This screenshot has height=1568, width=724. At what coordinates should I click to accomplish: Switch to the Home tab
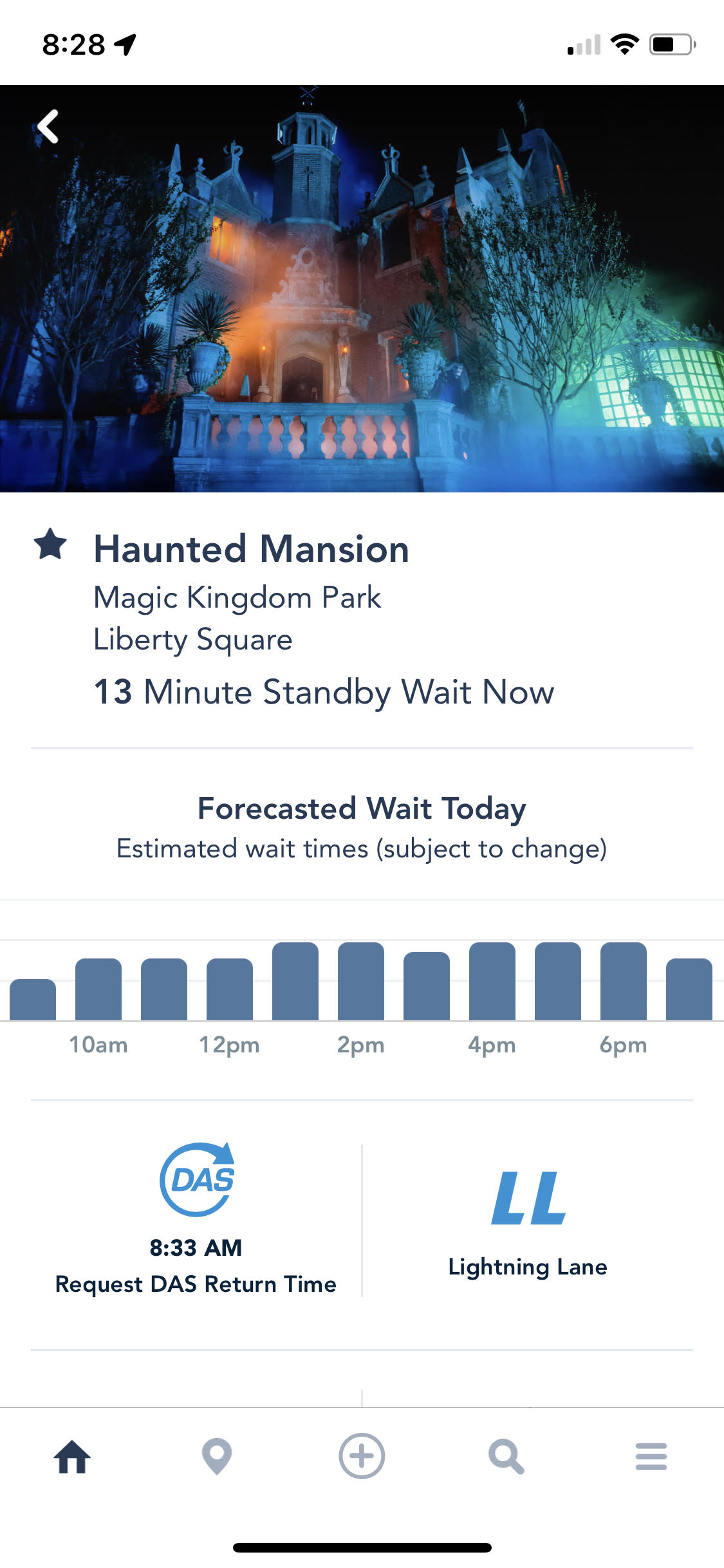pos(72,1457)
